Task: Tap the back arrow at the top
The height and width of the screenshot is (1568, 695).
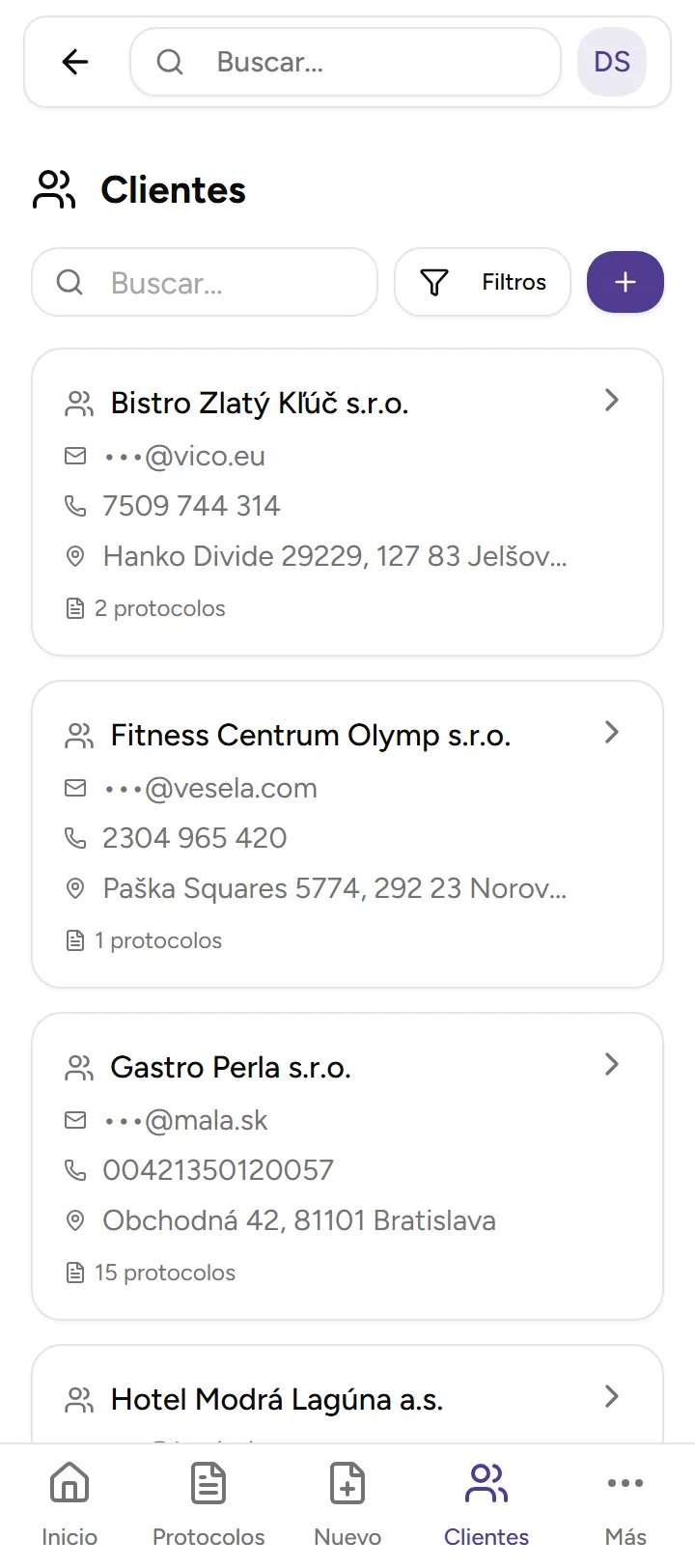Action: [x=74, y=62]
